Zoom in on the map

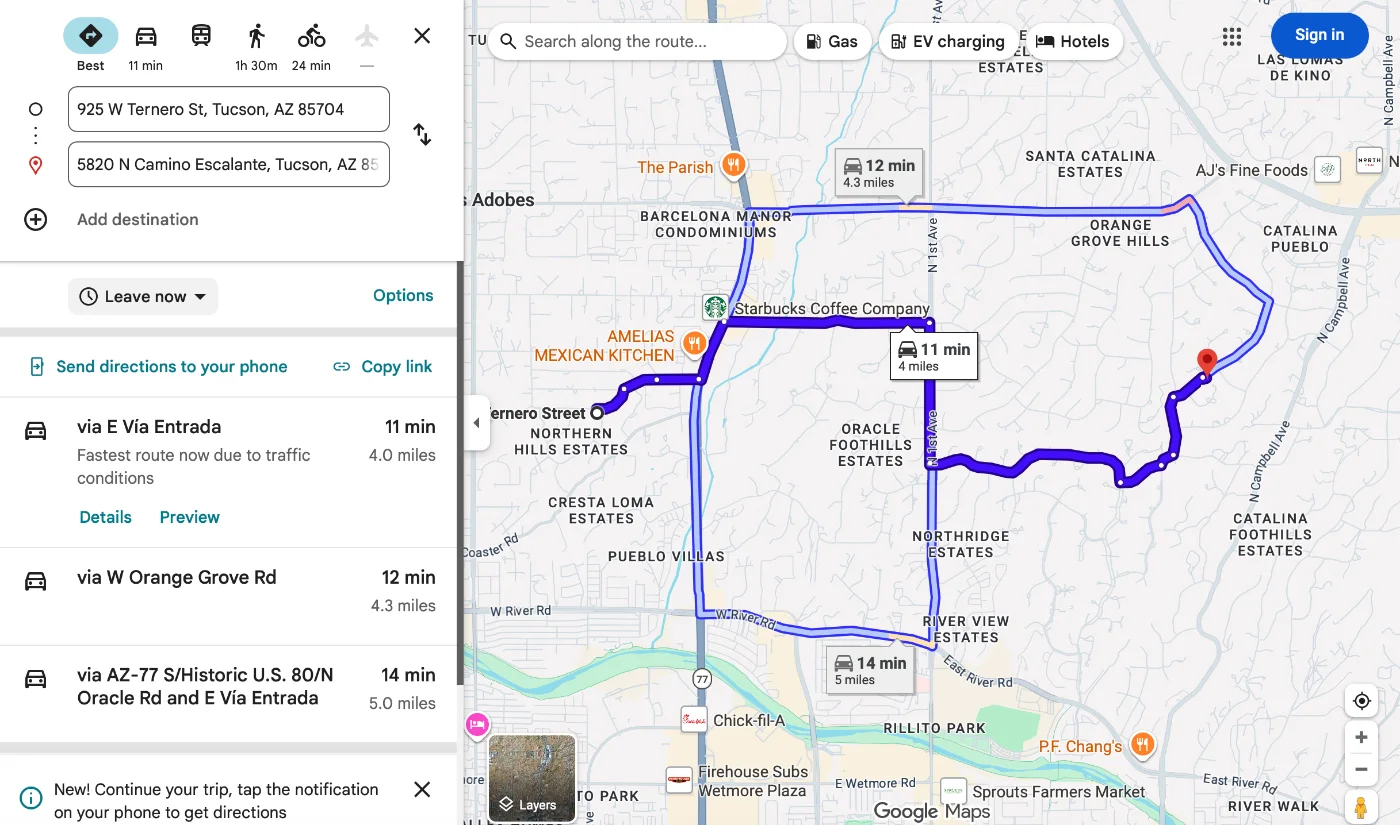[x=1361, y=738]
